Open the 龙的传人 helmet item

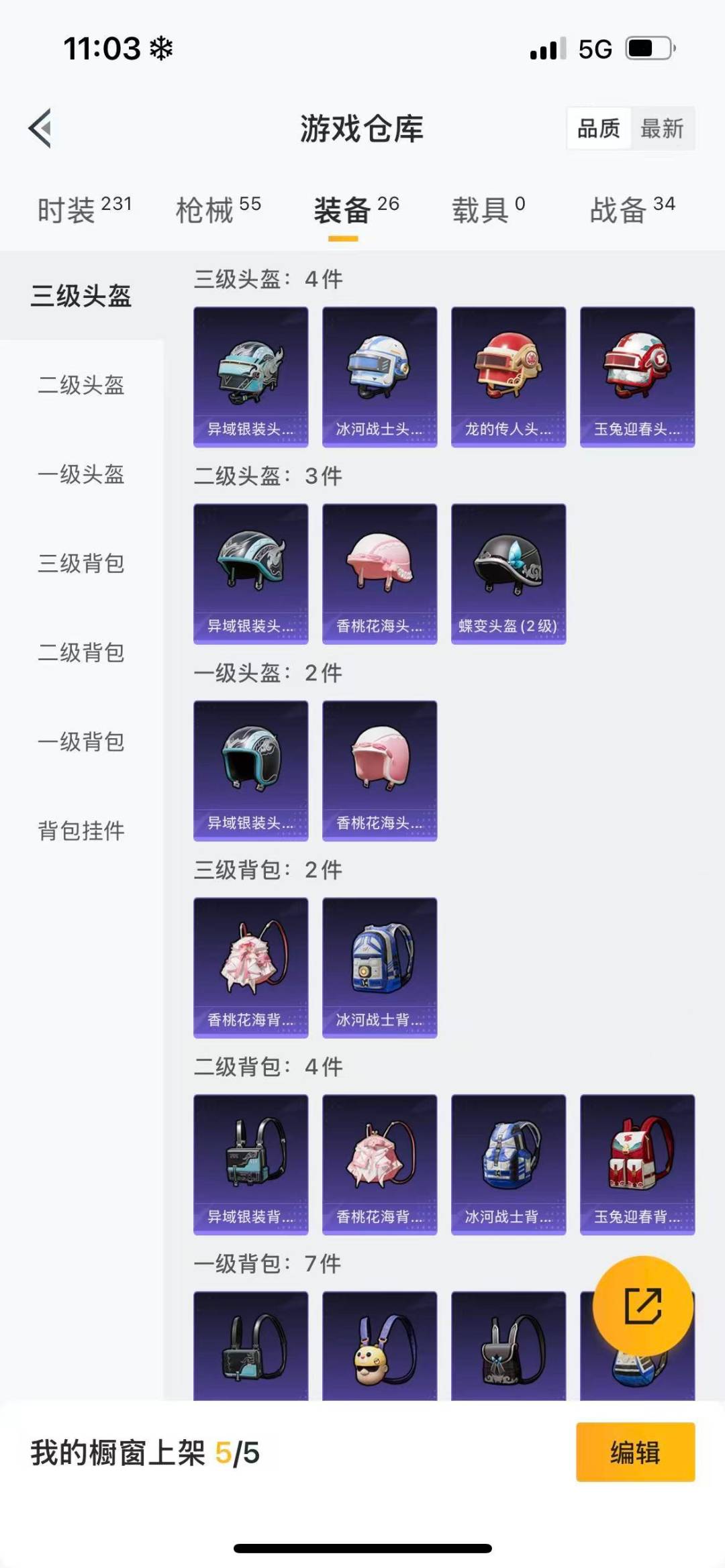(508, 376)
